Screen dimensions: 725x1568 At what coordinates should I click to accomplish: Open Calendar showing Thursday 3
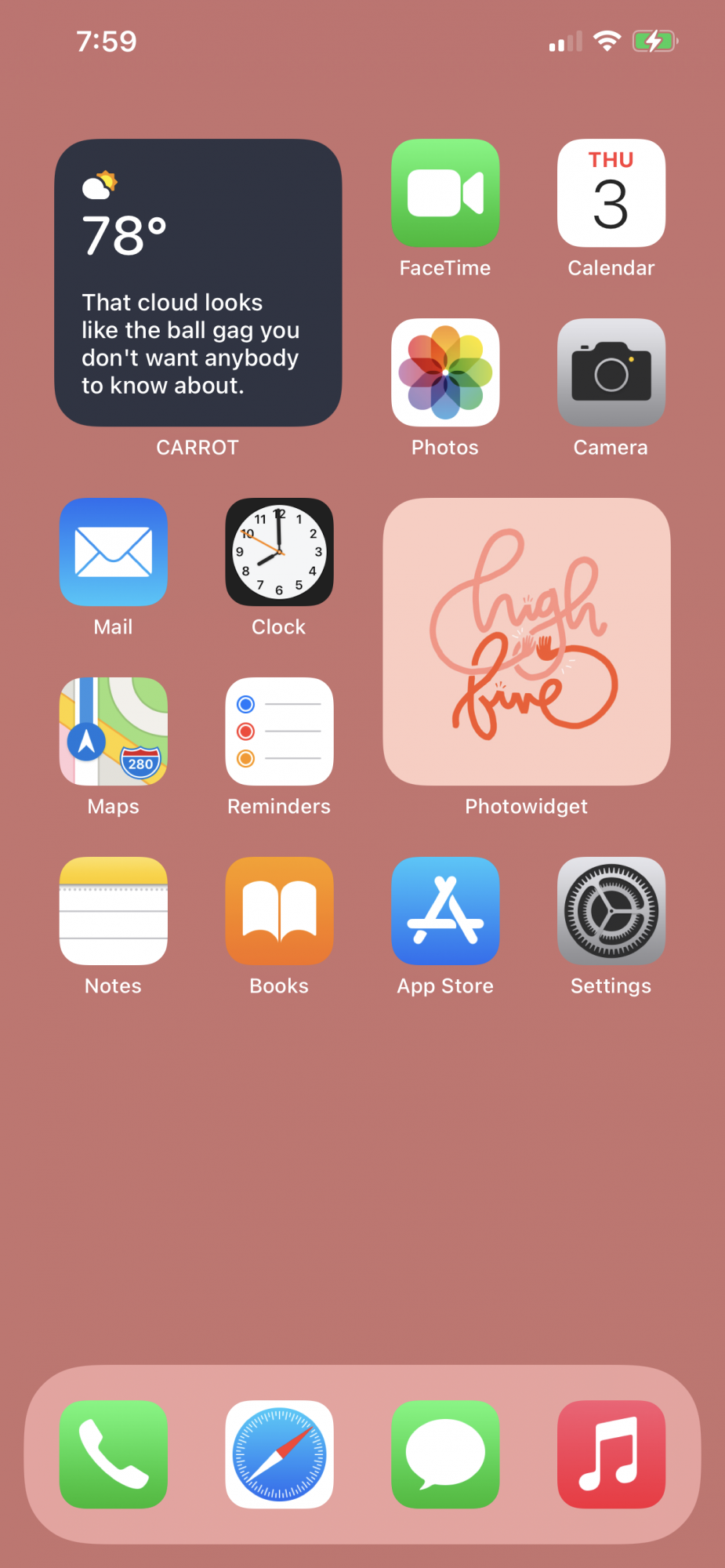pyautogui.click(x=611, y=194)
